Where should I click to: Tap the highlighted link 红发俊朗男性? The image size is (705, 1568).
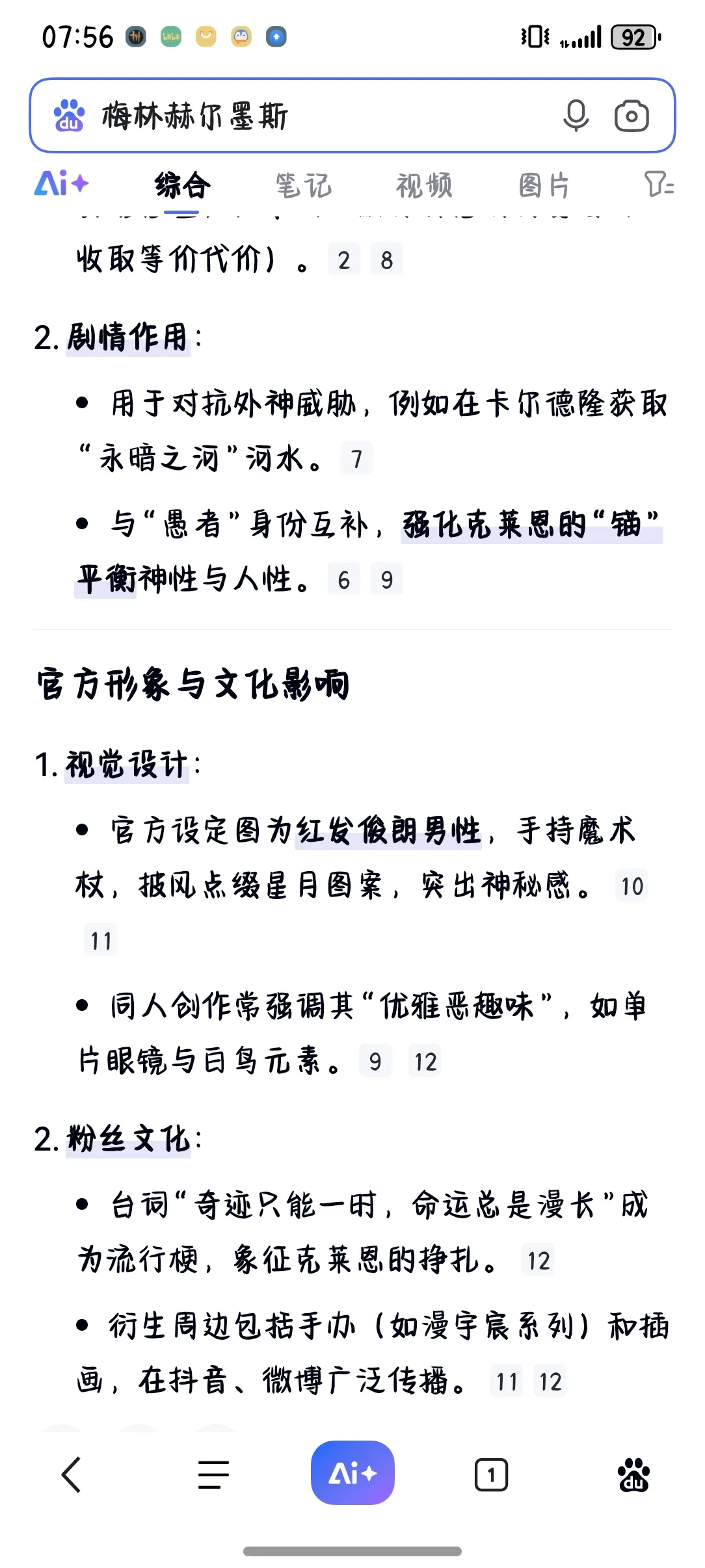coord(389,831)
